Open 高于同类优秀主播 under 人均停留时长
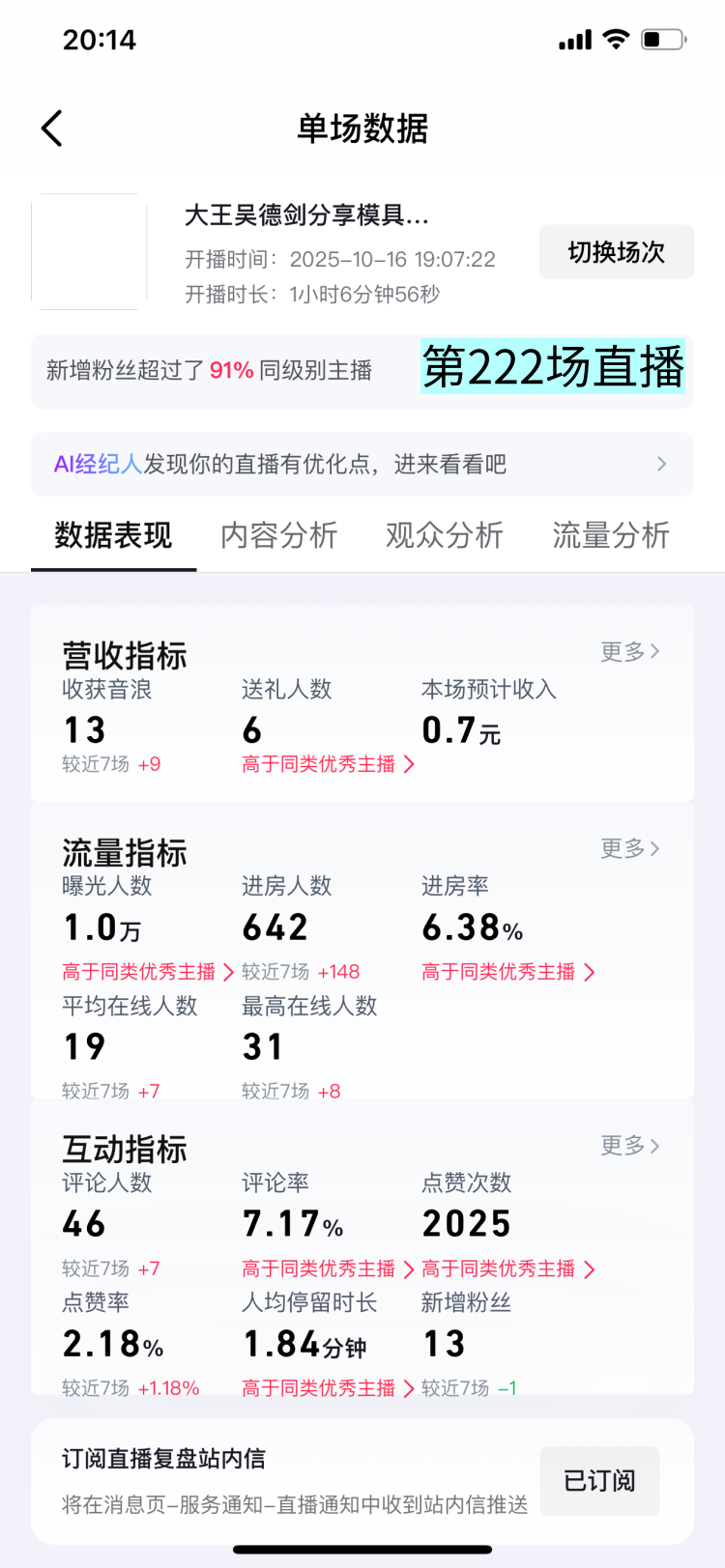The width and height of the screenshot is (725, 1568). pyautogui.click(x=328, y=1388)
